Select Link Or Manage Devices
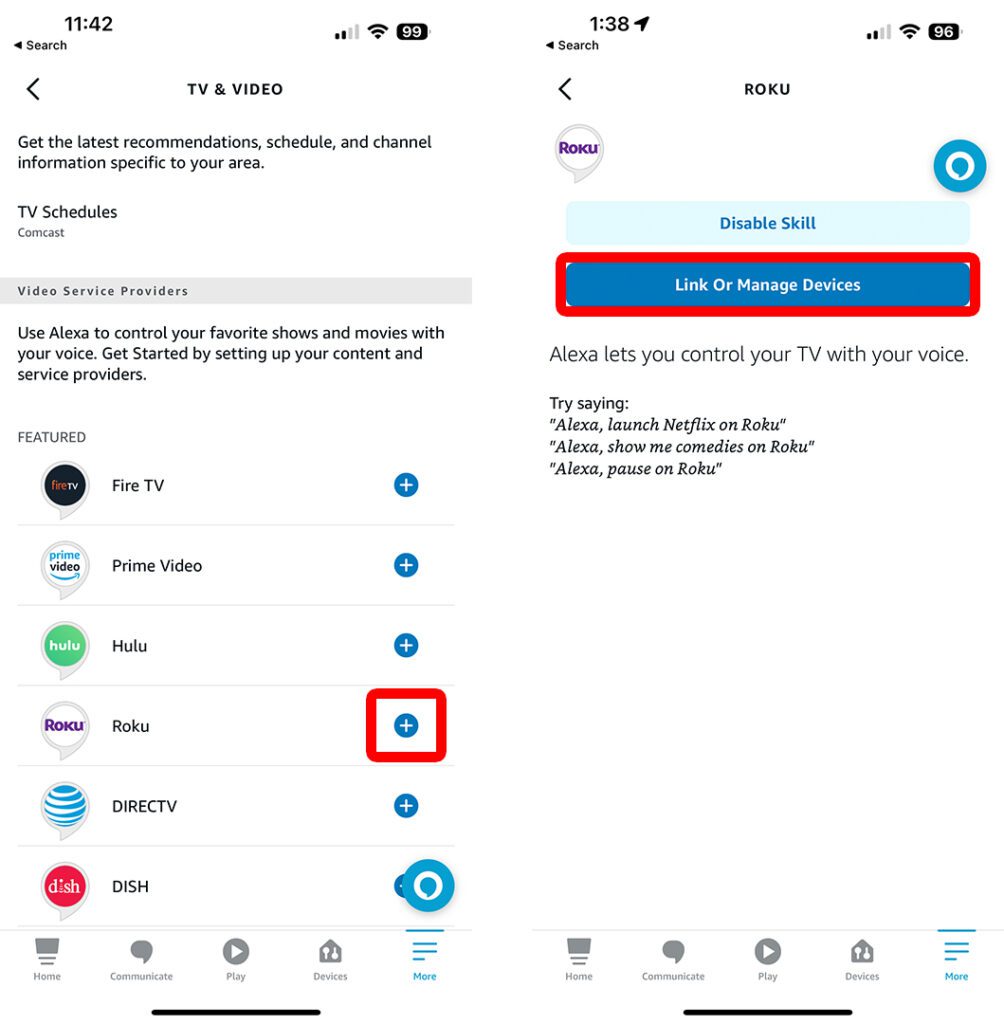 [x=767, y=285]
